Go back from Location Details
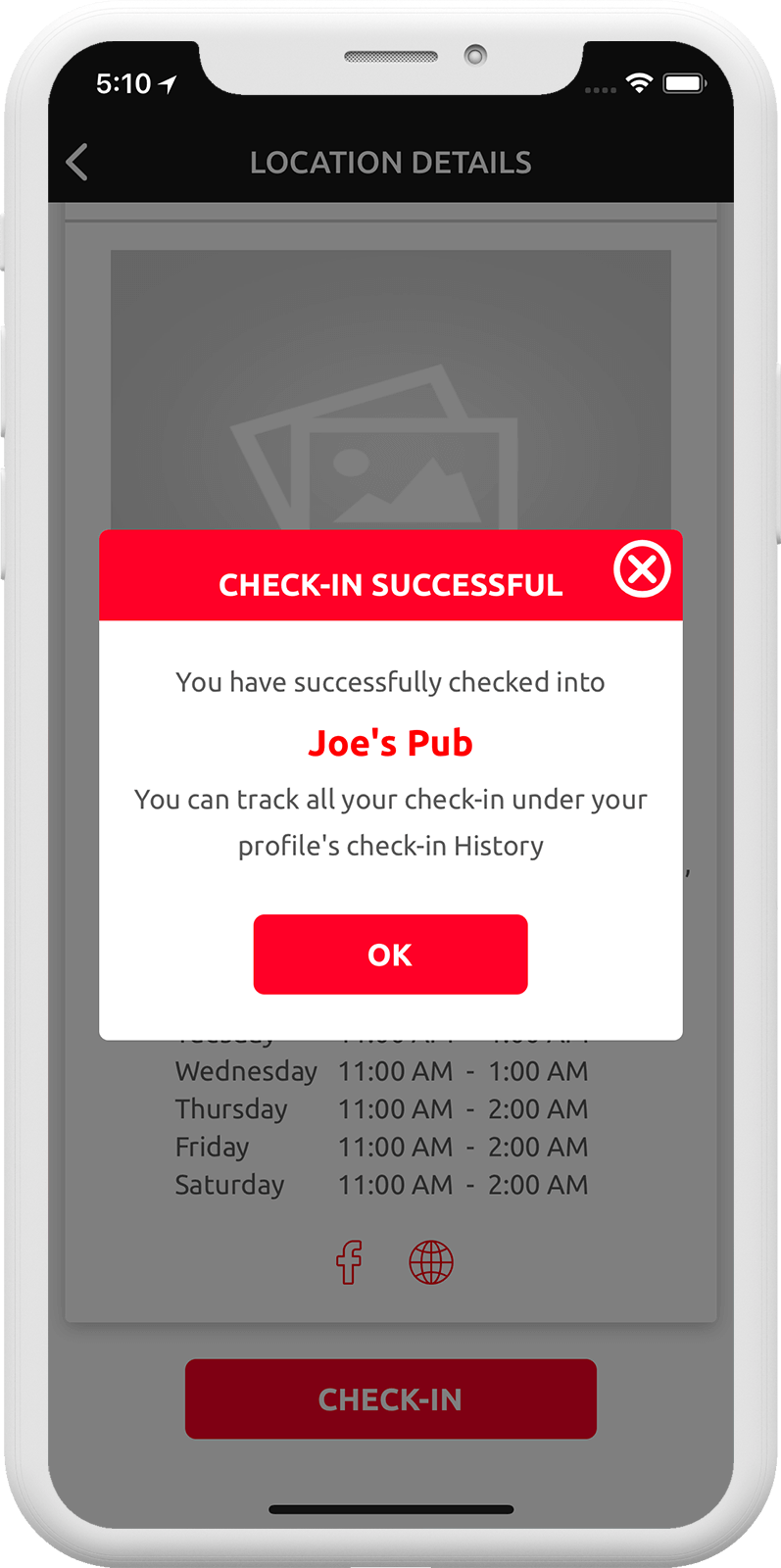This screenshot has height=1568, width=781. 77,163
